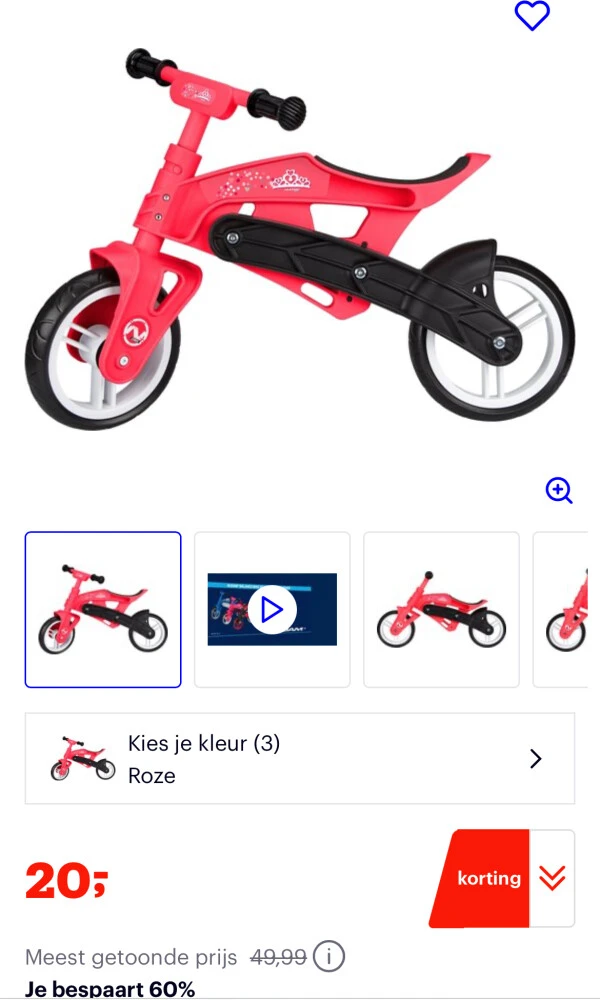View the third thumbnail showing bike side view
This screenshot has width=600, height=1000.
coord(441,609)
